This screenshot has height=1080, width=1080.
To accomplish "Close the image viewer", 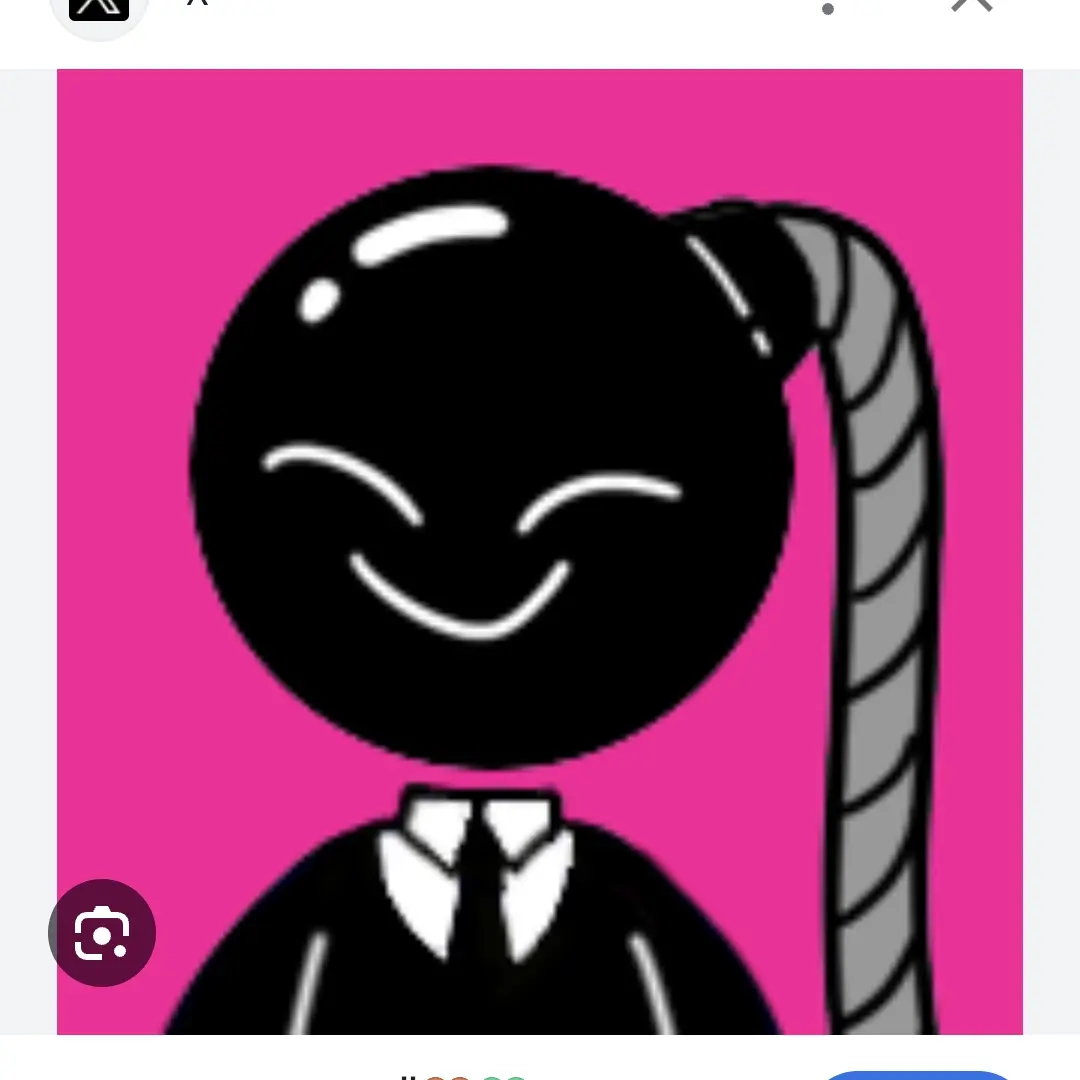I will (971, 6).
